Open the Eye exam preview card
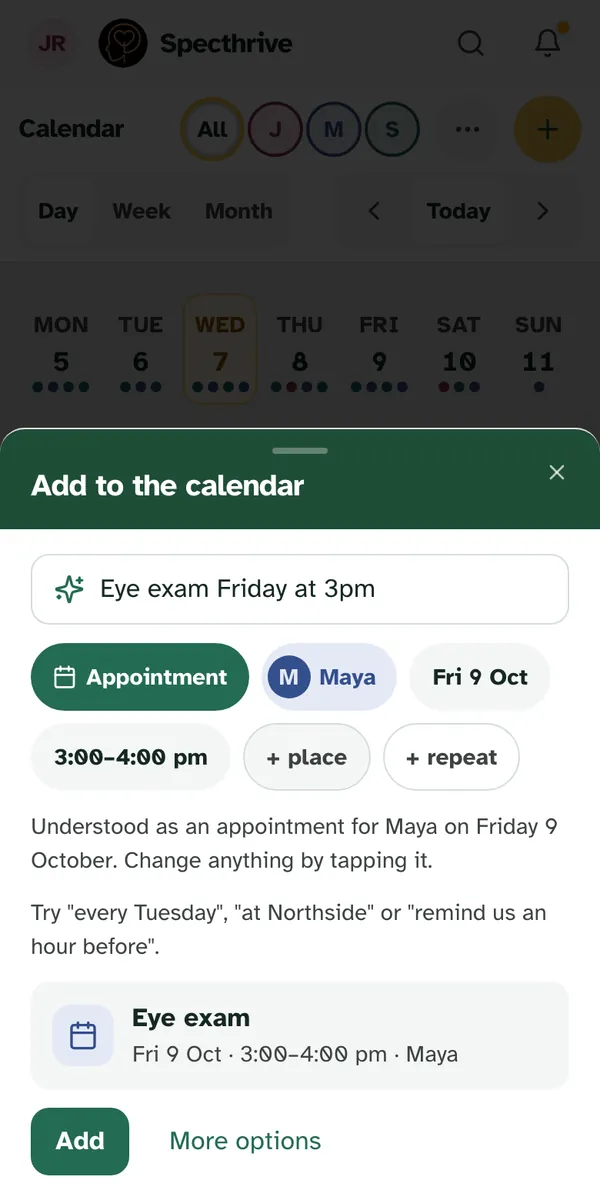This screenshot has height=1200, width=600. (300, 1035)
